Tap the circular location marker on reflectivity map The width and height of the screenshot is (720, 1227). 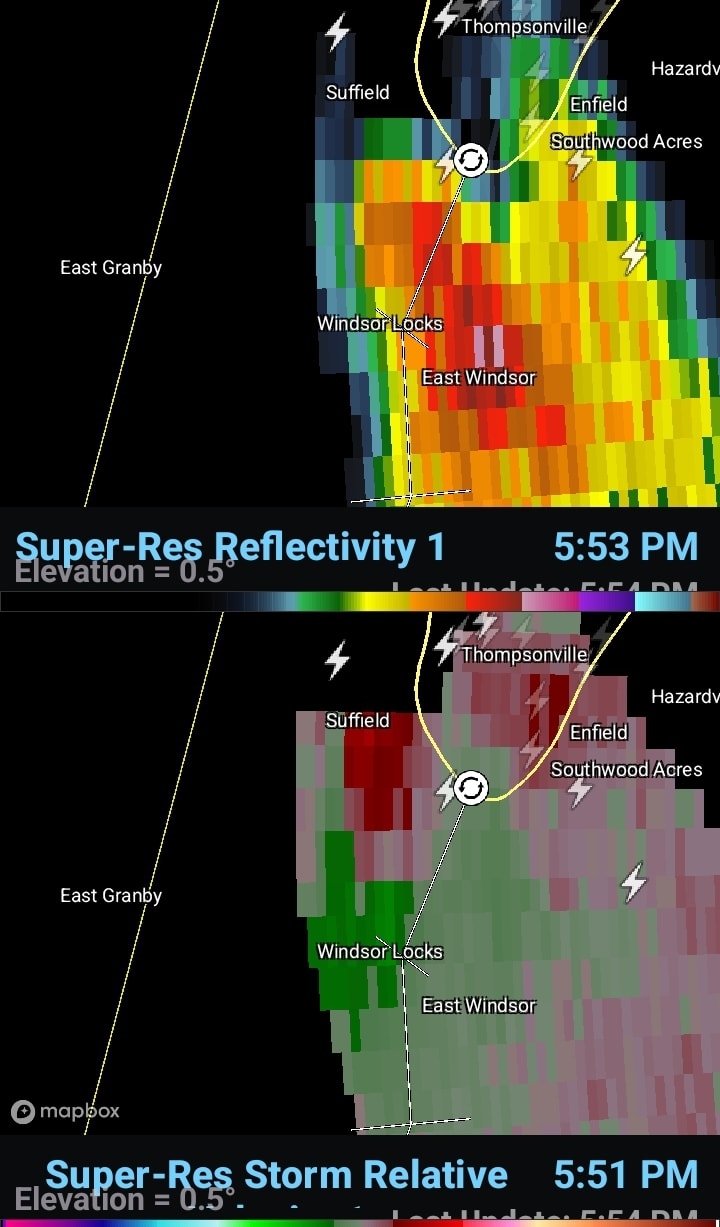(x=471, y=160)
